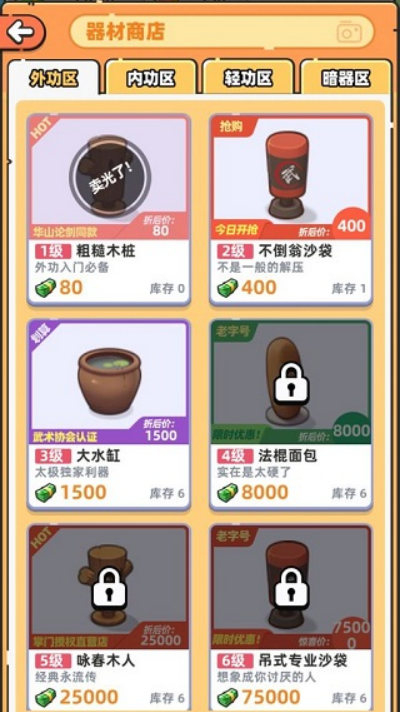Tap the locked 咏春木人 card
Screen dimensions: 400x712
[109, 618]
